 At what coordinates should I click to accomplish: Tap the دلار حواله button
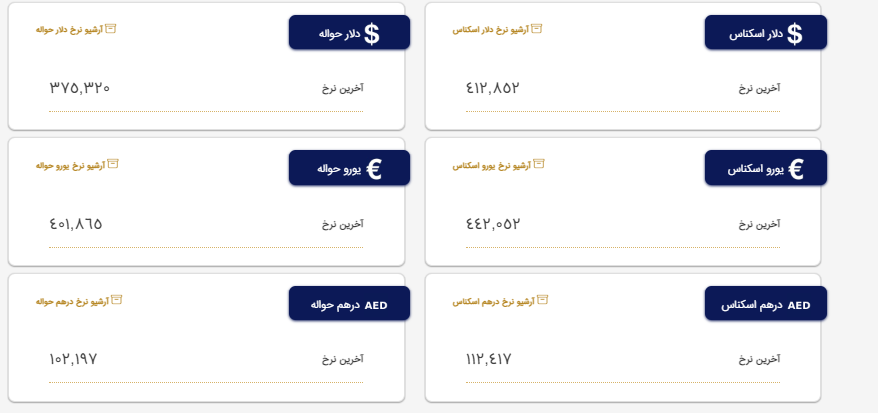(349, 33)
